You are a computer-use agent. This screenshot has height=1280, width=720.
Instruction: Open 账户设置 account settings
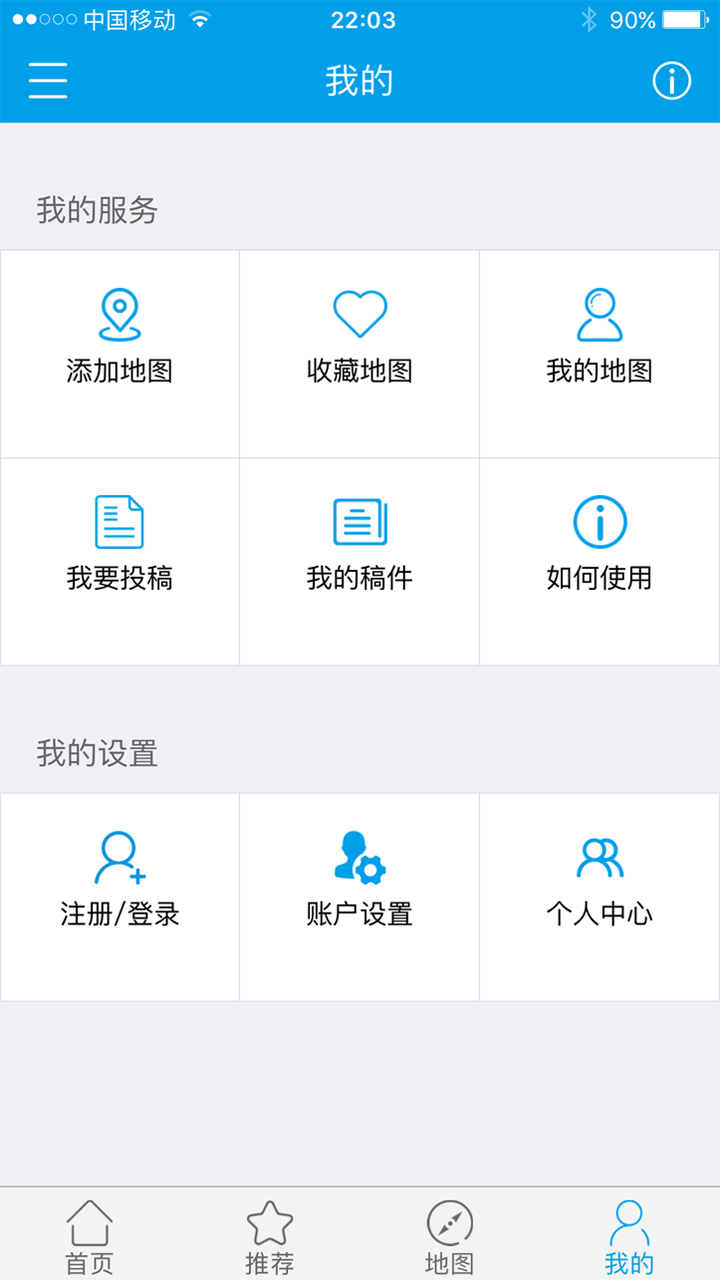click(360, 897)
